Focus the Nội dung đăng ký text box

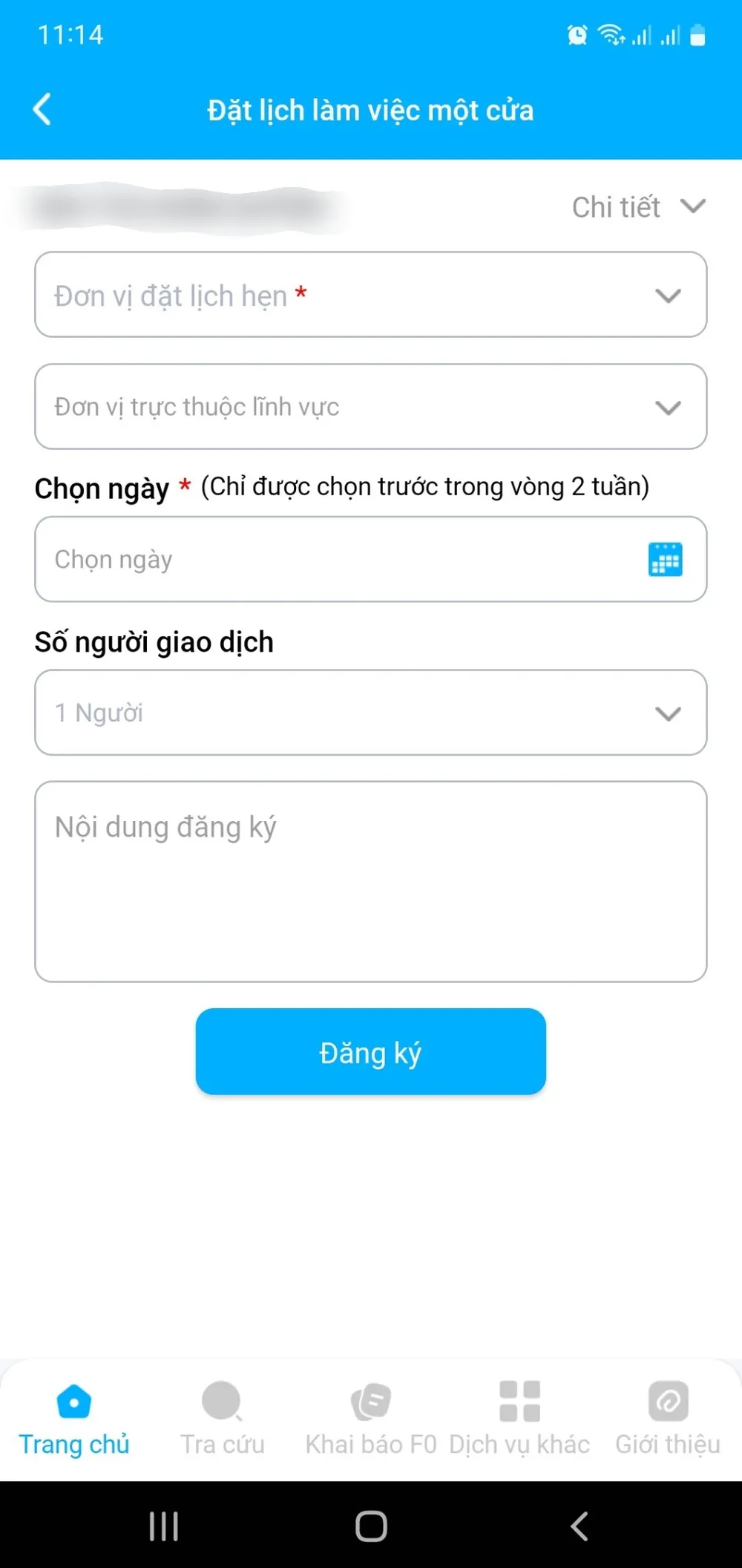coord(370,881)
